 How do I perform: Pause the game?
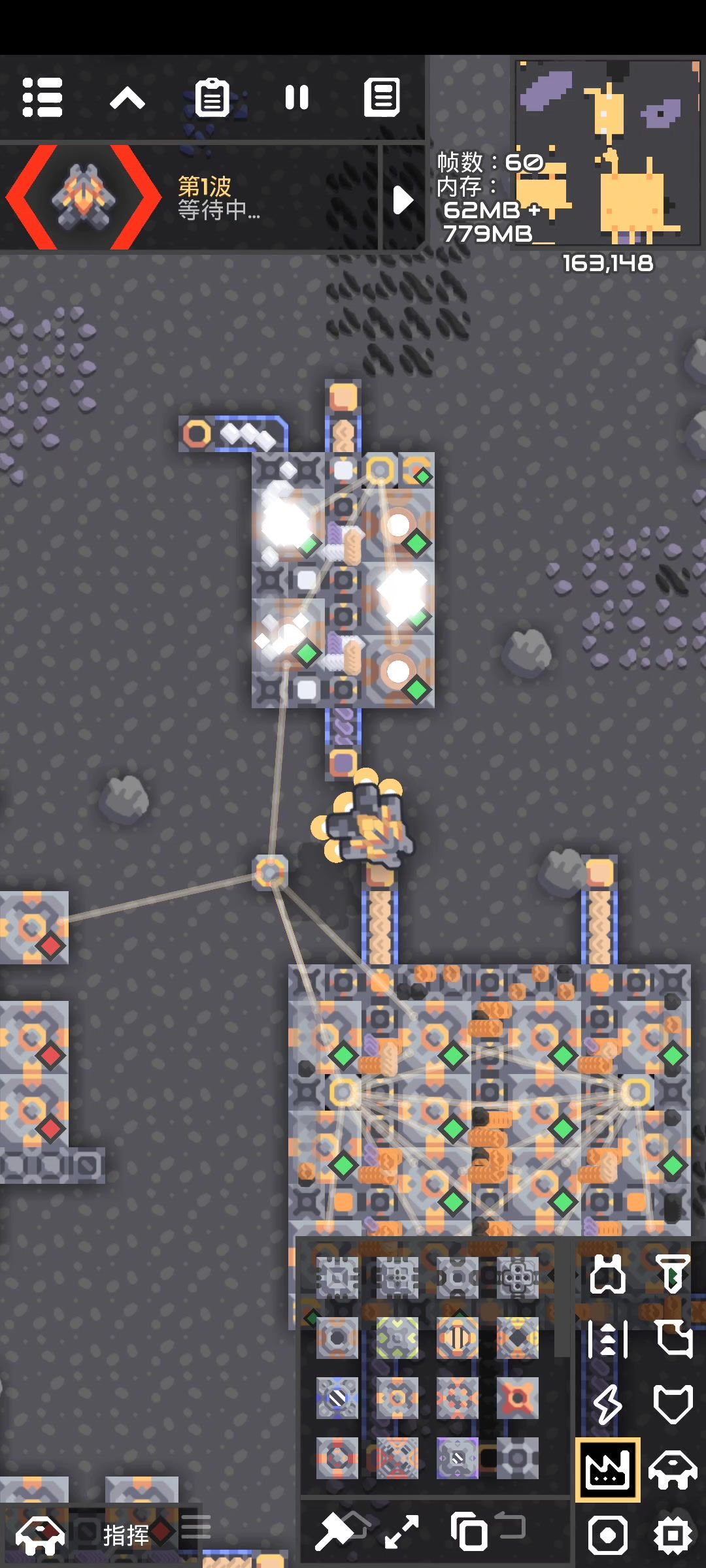[x=297, y=98]
